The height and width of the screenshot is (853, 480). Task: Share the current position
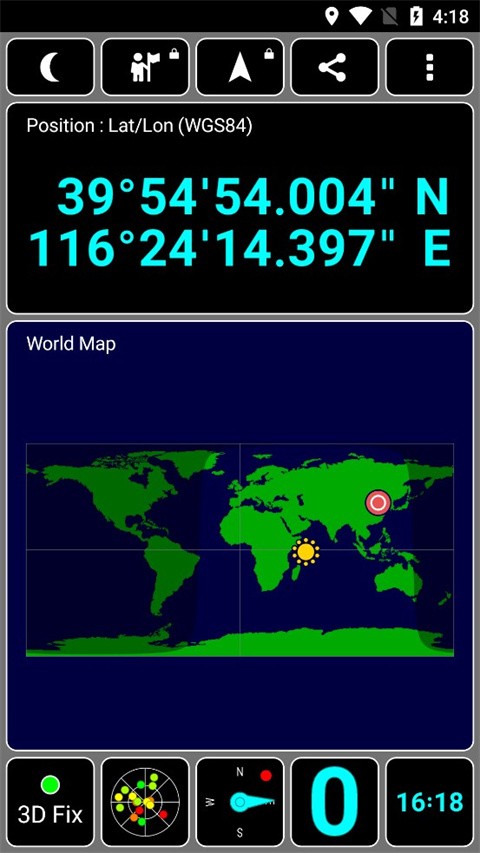pos(335,67)
